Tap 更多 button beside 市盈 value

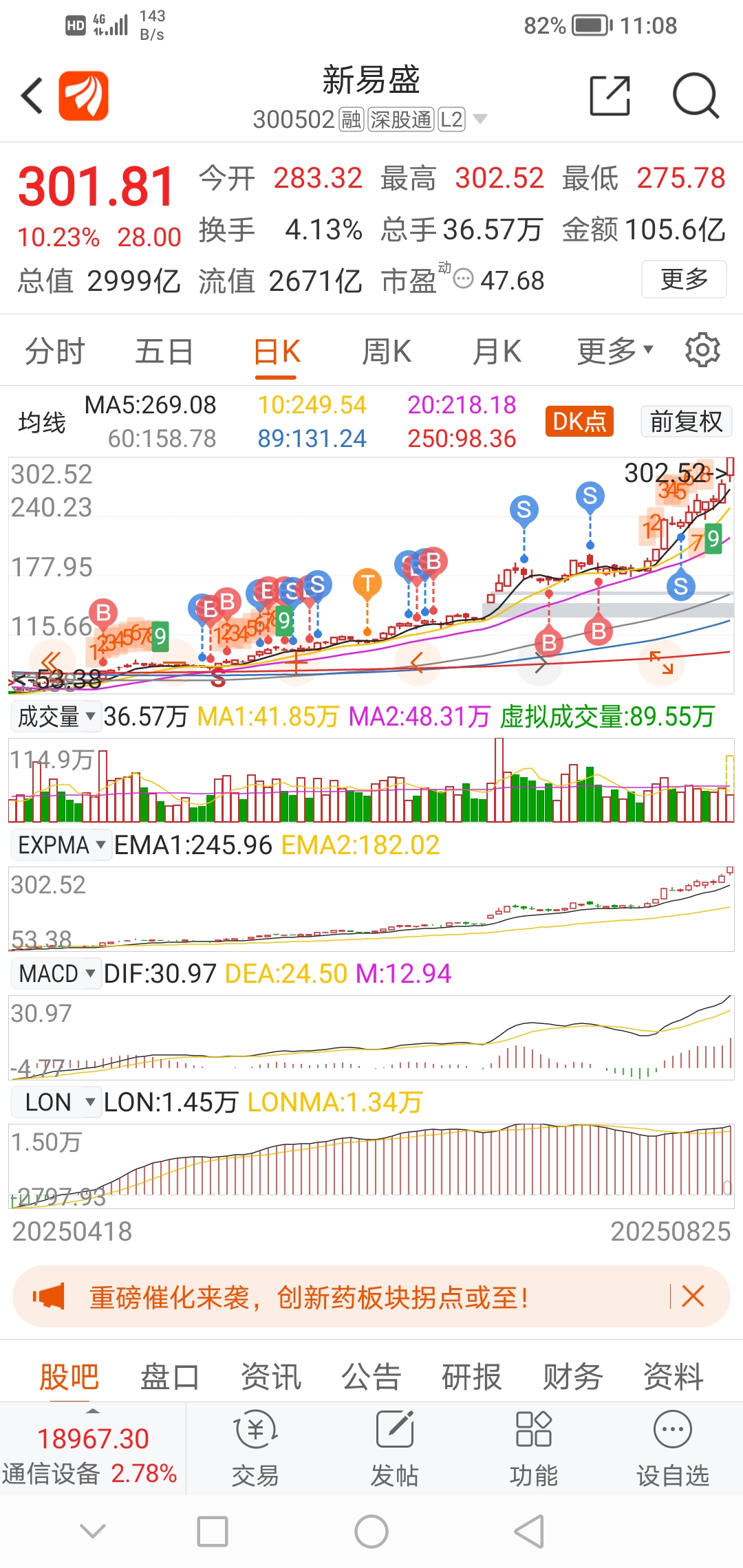[x=684, y=279]
